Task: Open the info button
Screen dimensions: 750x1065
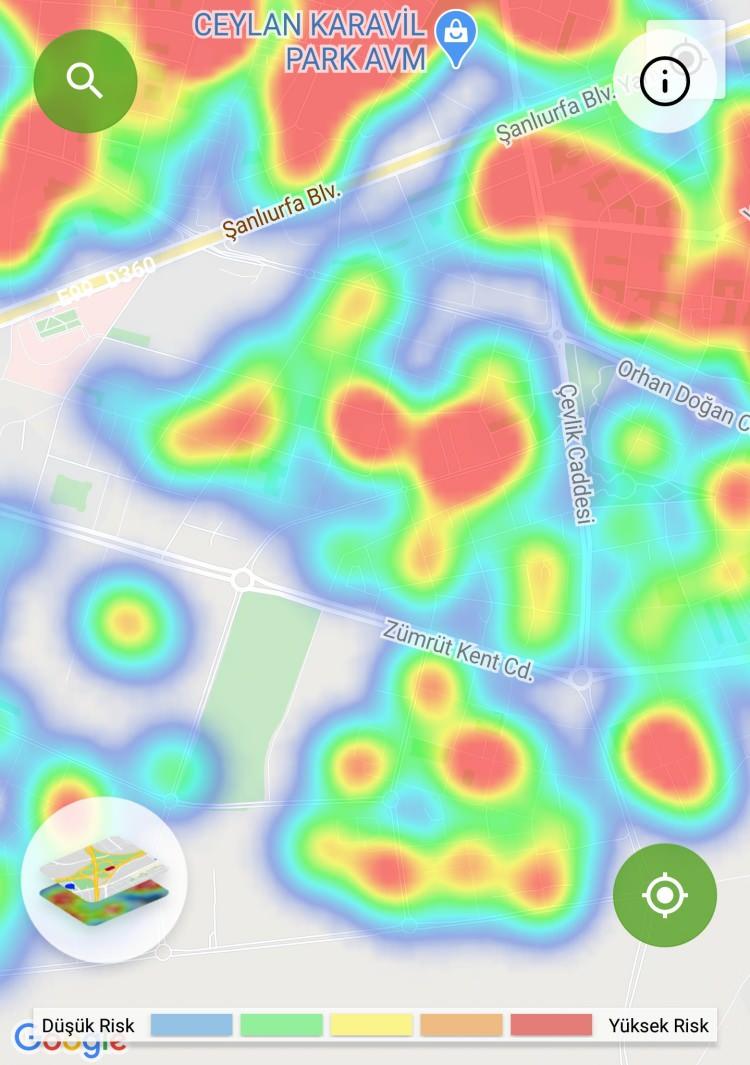Action: click(665, 82)
